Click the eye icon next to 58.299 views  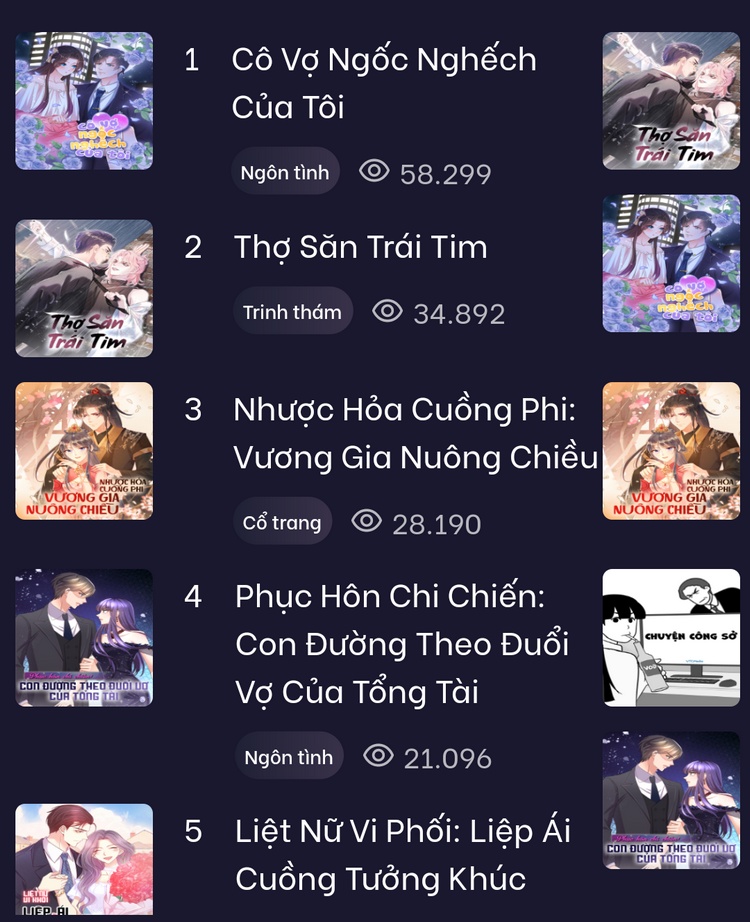[x=372, y=172]
